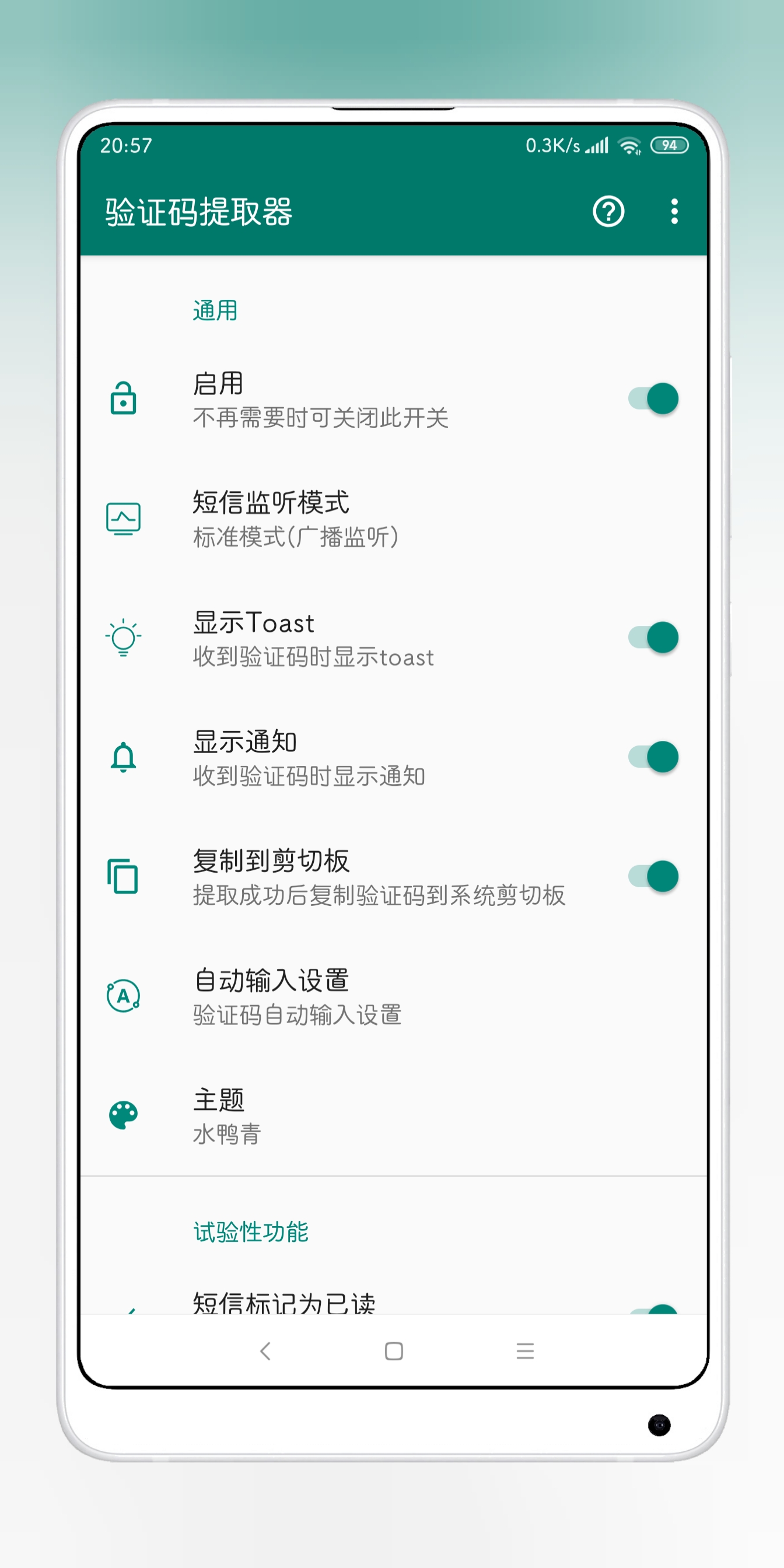Toggle 短信标记为已读 switch
This screenshot has height=1568, width=784.
click(x=653, y=1308)
